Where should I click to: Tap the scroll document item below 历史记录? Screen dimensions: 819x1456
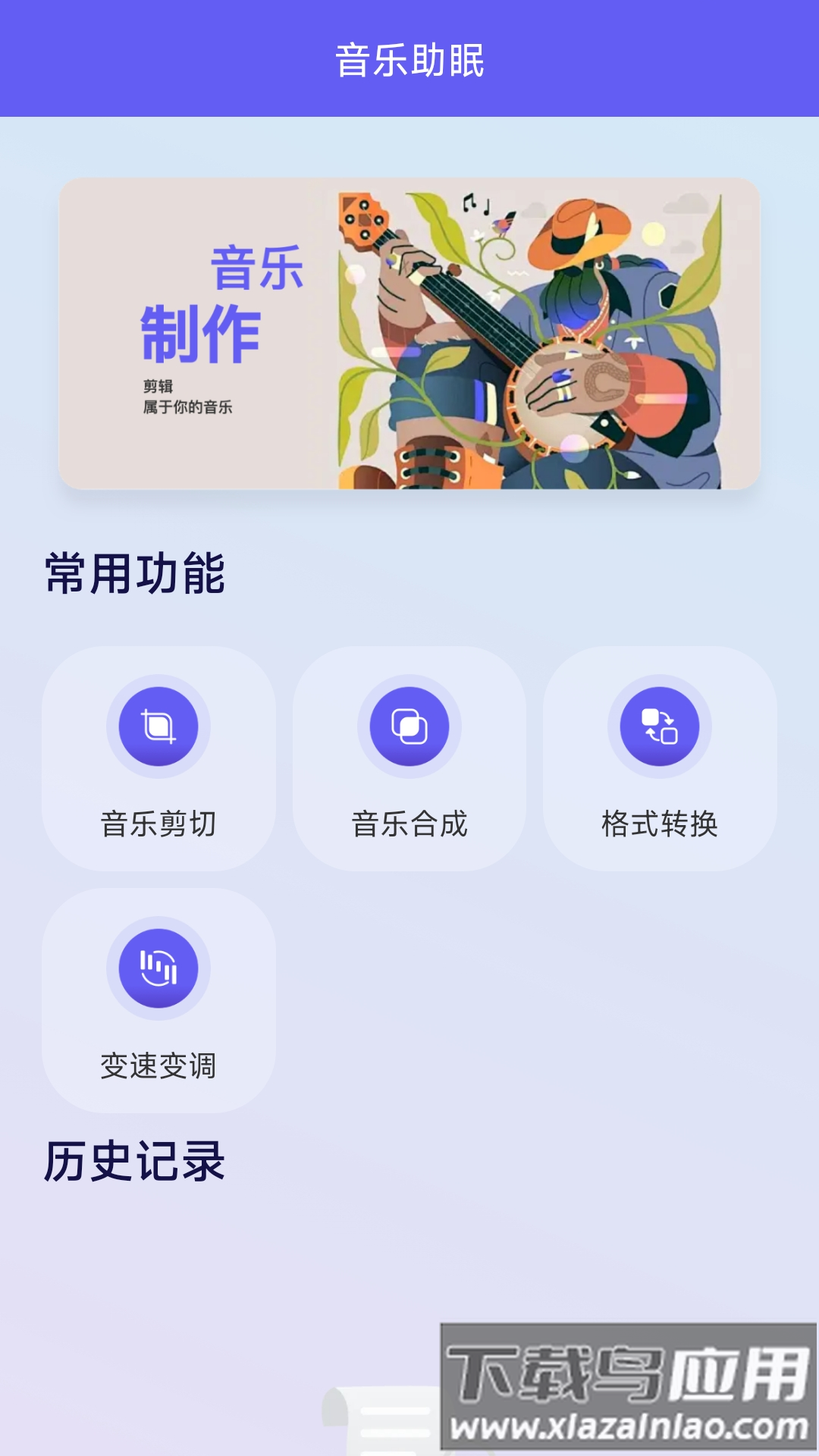point(364,1418)
